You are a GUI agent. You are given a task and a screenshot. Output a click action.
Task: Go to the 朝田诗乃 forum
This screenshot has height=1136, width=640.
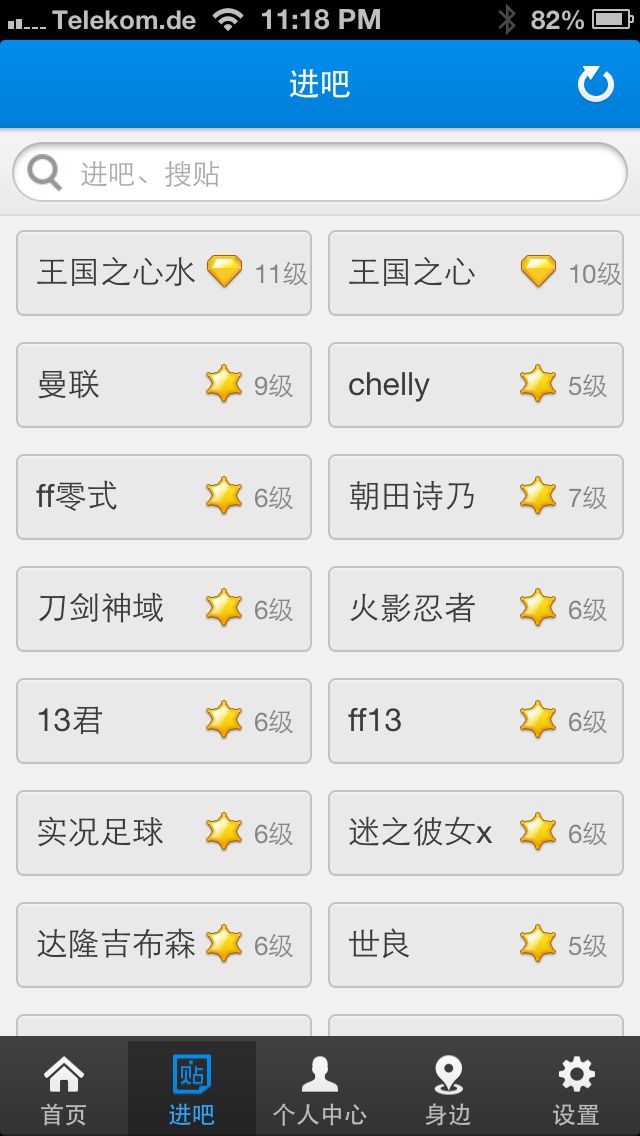pyautogui.click(x=476, y=497)
